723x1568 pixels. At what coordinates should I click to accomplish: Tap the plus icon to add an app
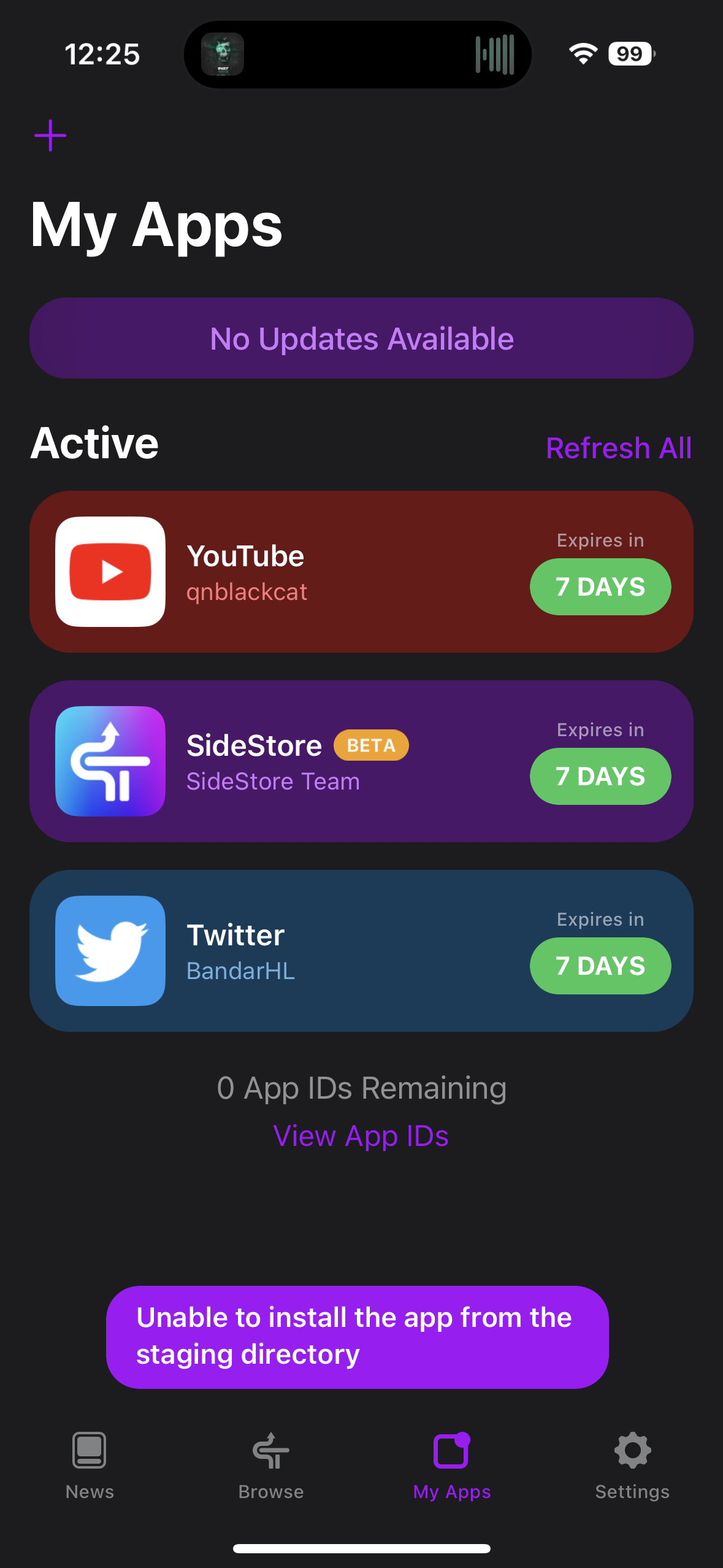pyautogui.click(x=50, y=136)
